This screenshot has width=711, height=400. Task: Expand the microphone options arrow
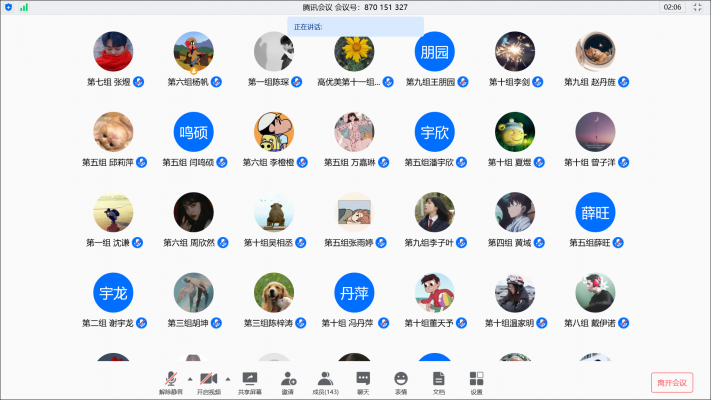pyautogui.click(x=189, y=378)
